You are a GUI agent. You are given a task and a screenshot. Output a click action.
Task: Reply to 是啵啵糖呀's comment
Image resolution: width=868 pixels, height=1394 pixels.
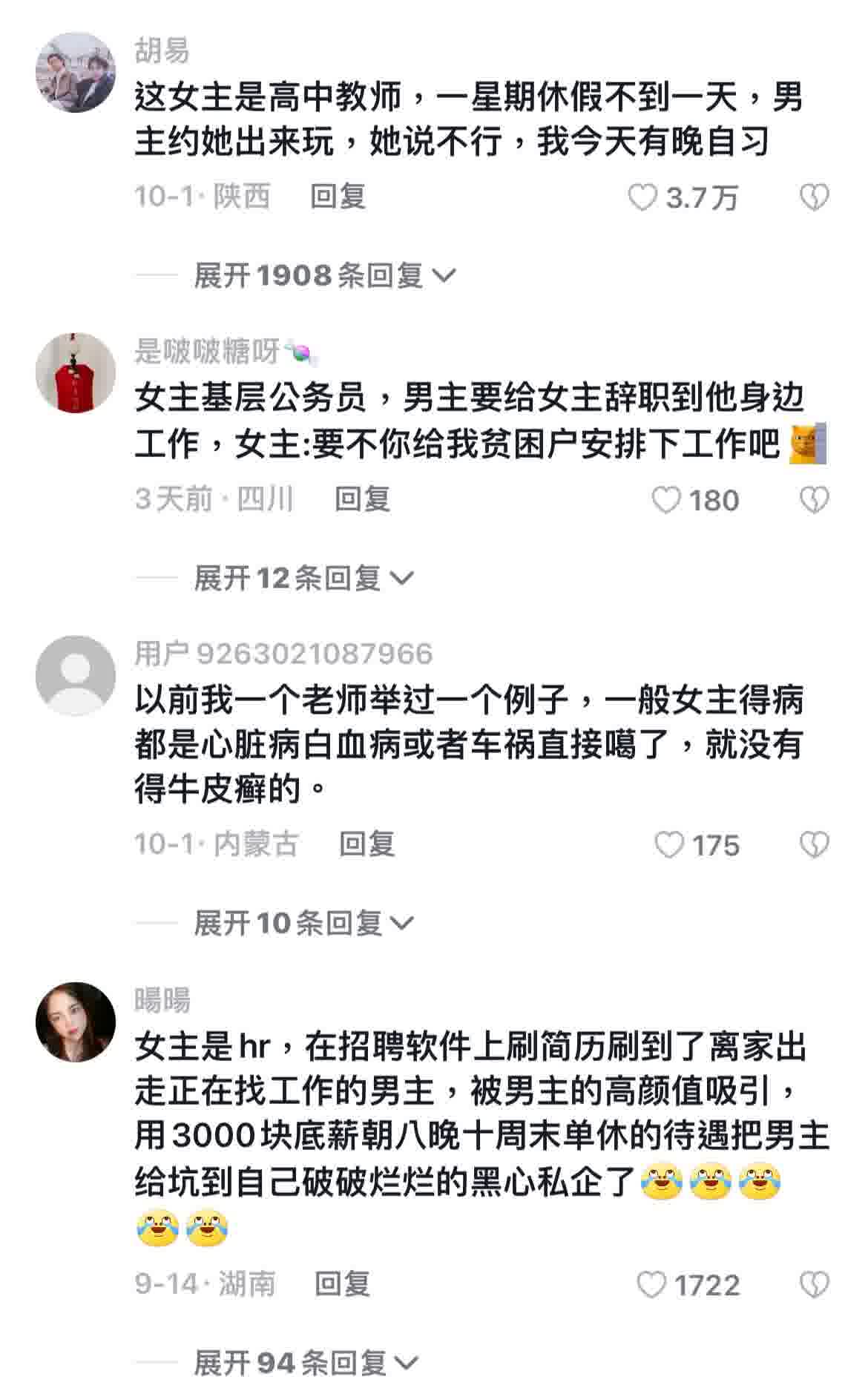click(x=362, y=499)
